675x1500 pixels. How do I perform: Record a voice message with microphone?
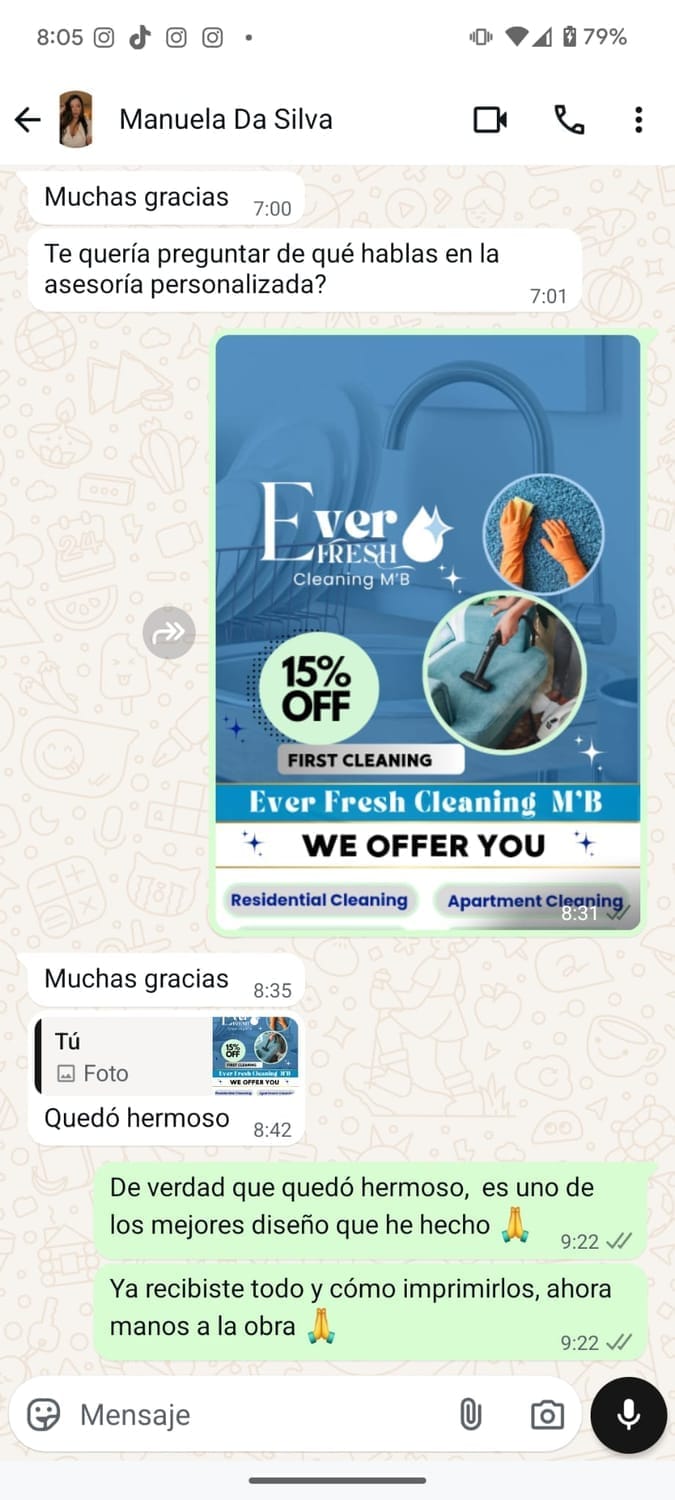coord(628,1414)
